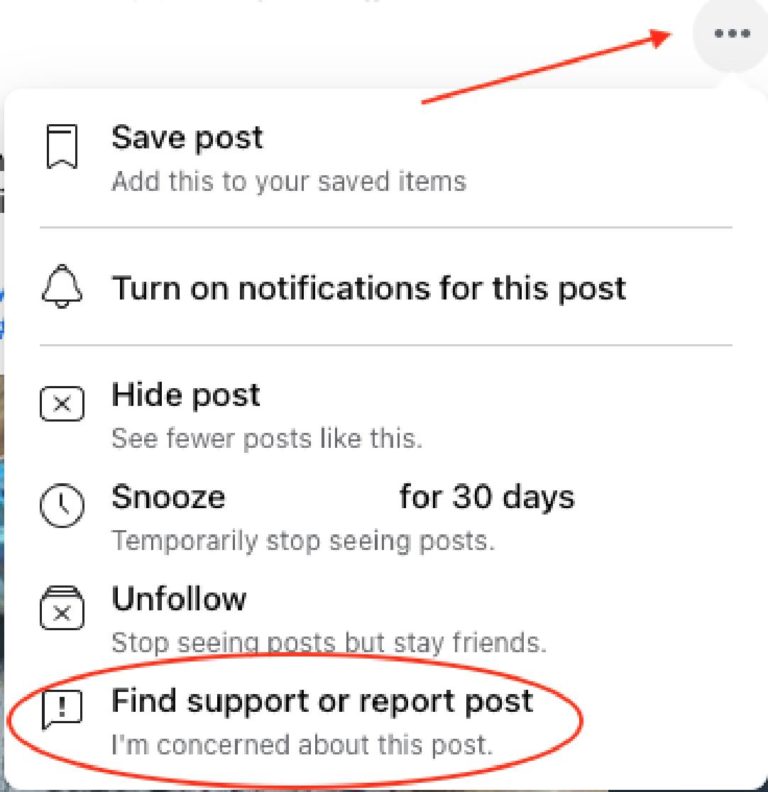
Task: Turn on notifications for this post
Action: pos(368,289)
